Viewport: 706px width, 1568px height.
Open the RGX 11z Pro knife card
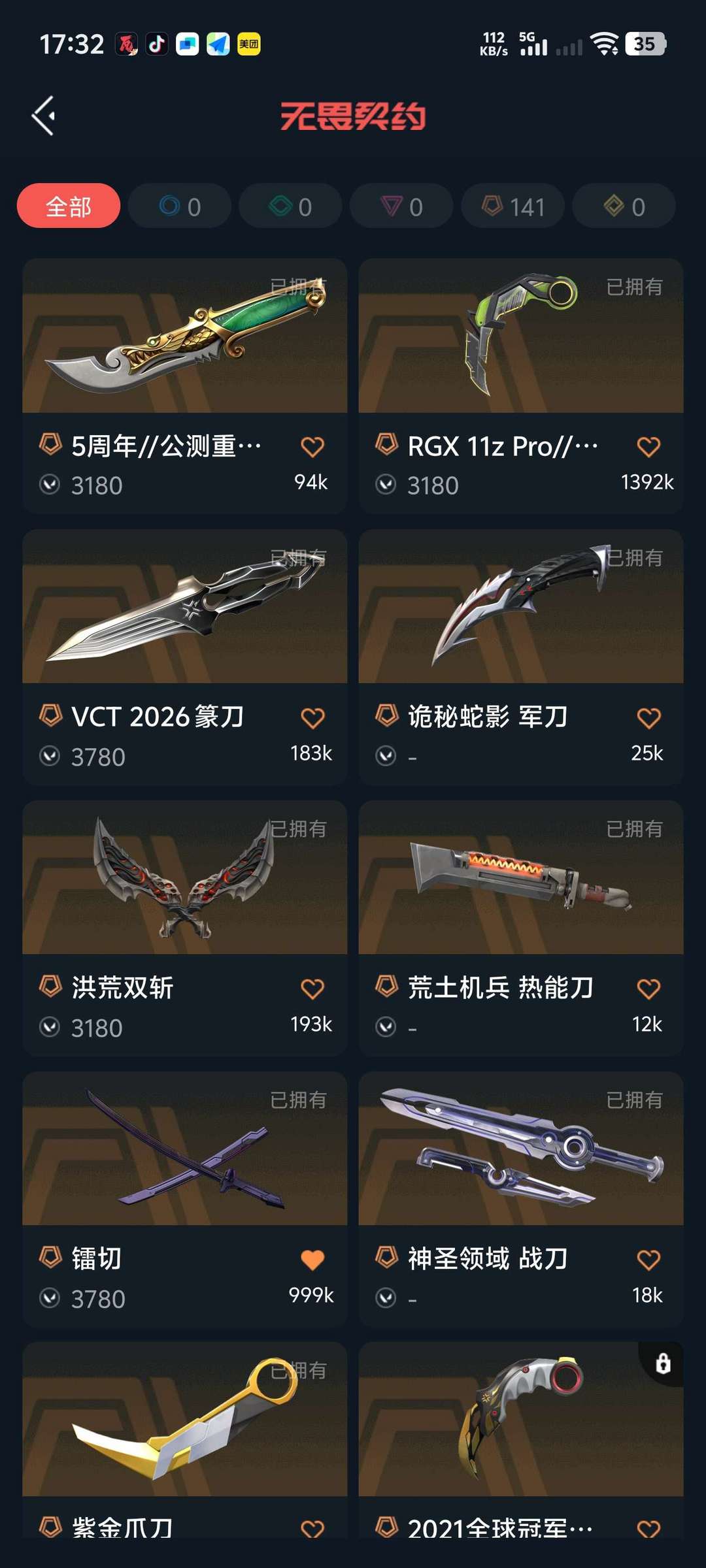pyautogui.click(x=521, y=336)
